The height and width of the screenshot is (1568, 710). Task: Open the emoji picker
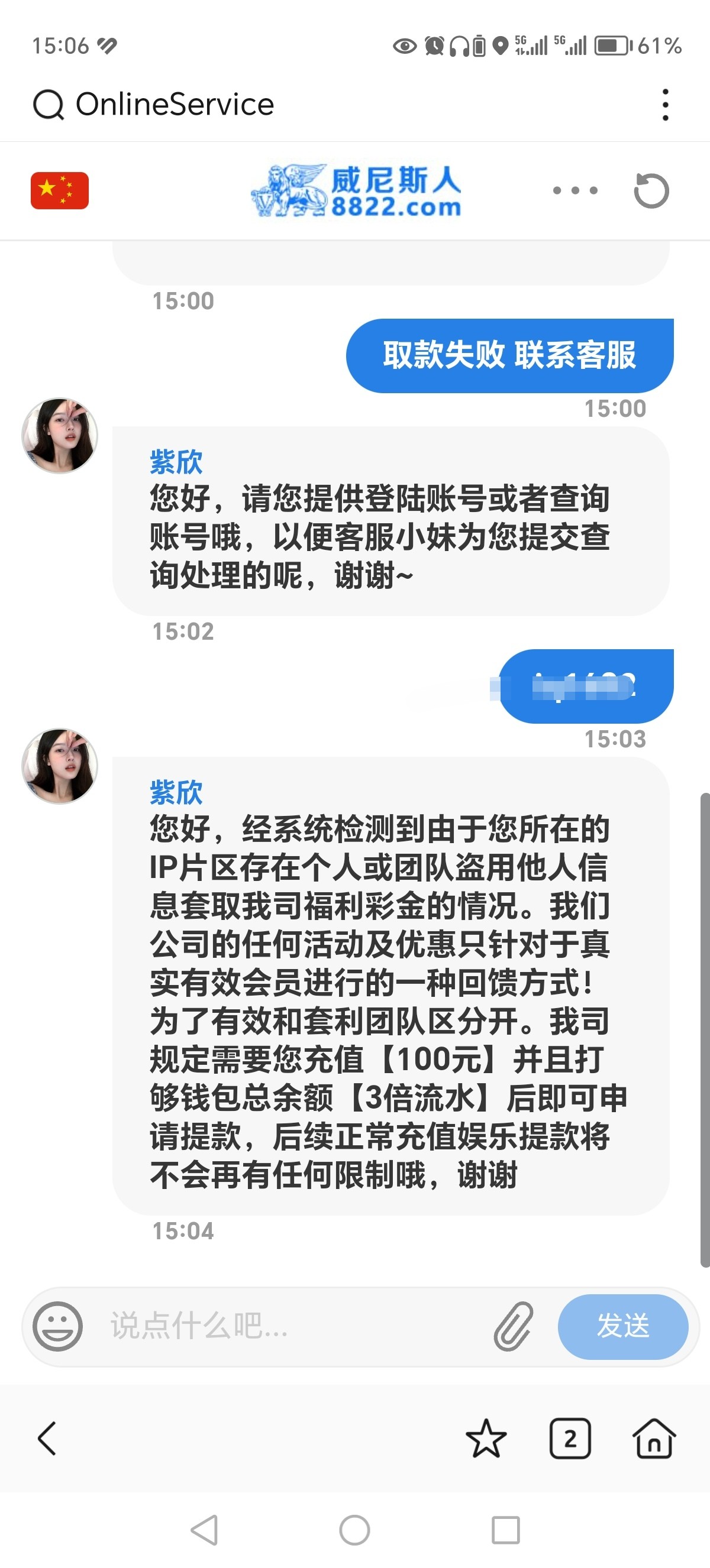coord(58,1326)
